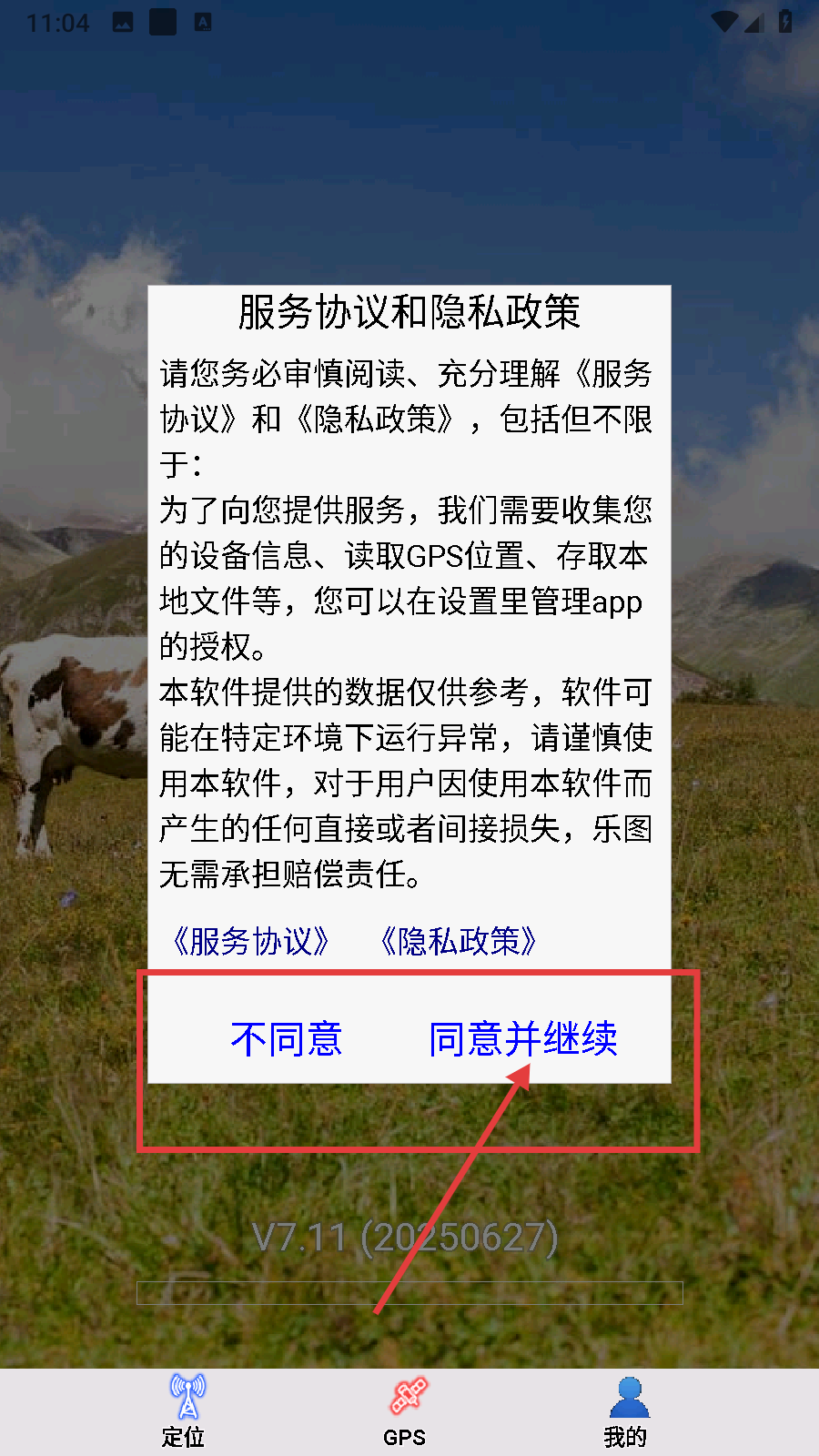Tap 同意并继续 to accept the agreement
819x1456 pixels.
click(522, 1038)
